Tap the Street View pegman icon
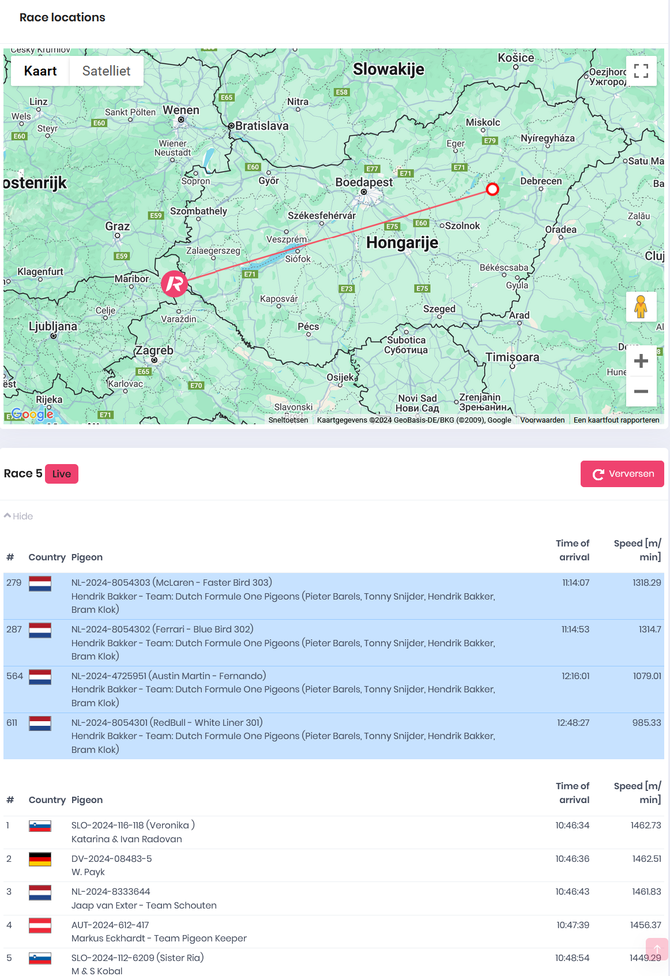Image resolution: width=670 pixels, height=976 pixels. (641, 307)
